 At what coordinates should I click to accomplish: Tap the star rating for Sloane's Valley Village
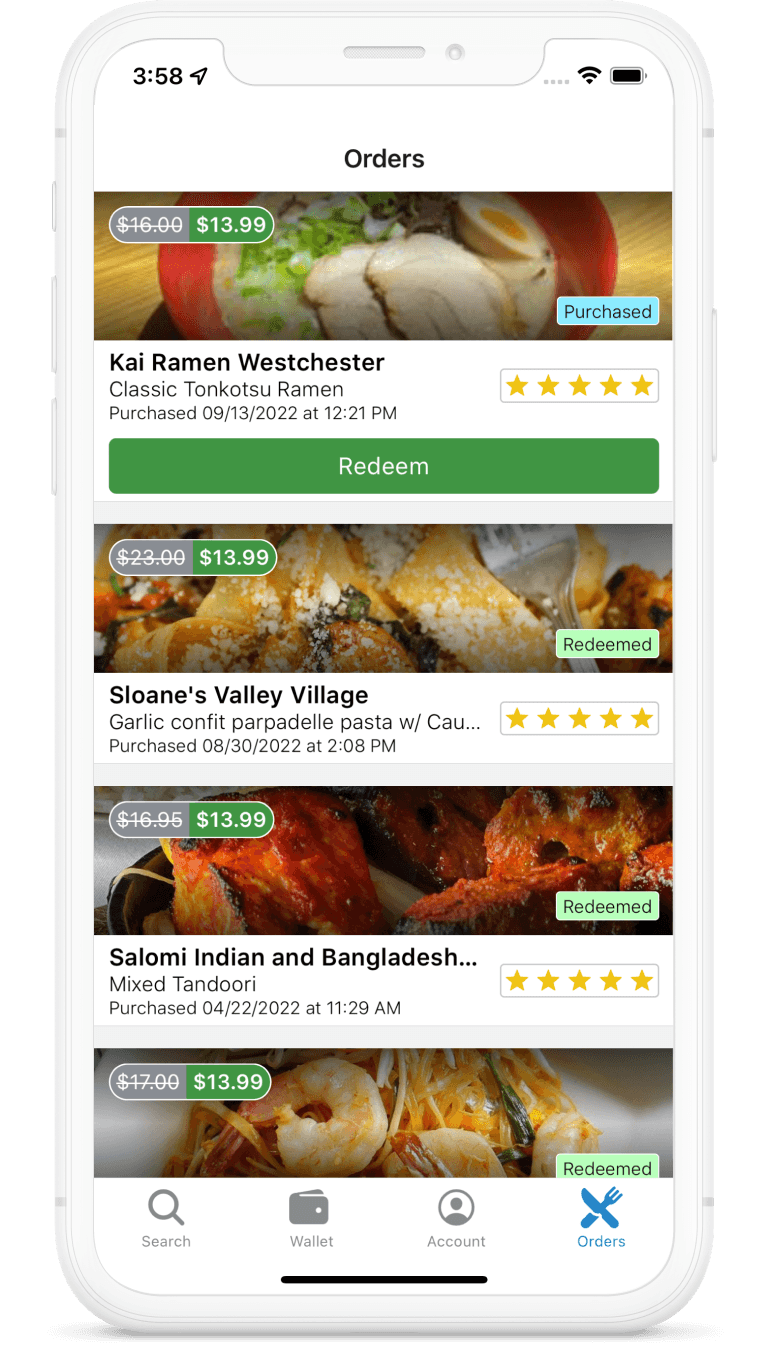click(x=579, y=719)
